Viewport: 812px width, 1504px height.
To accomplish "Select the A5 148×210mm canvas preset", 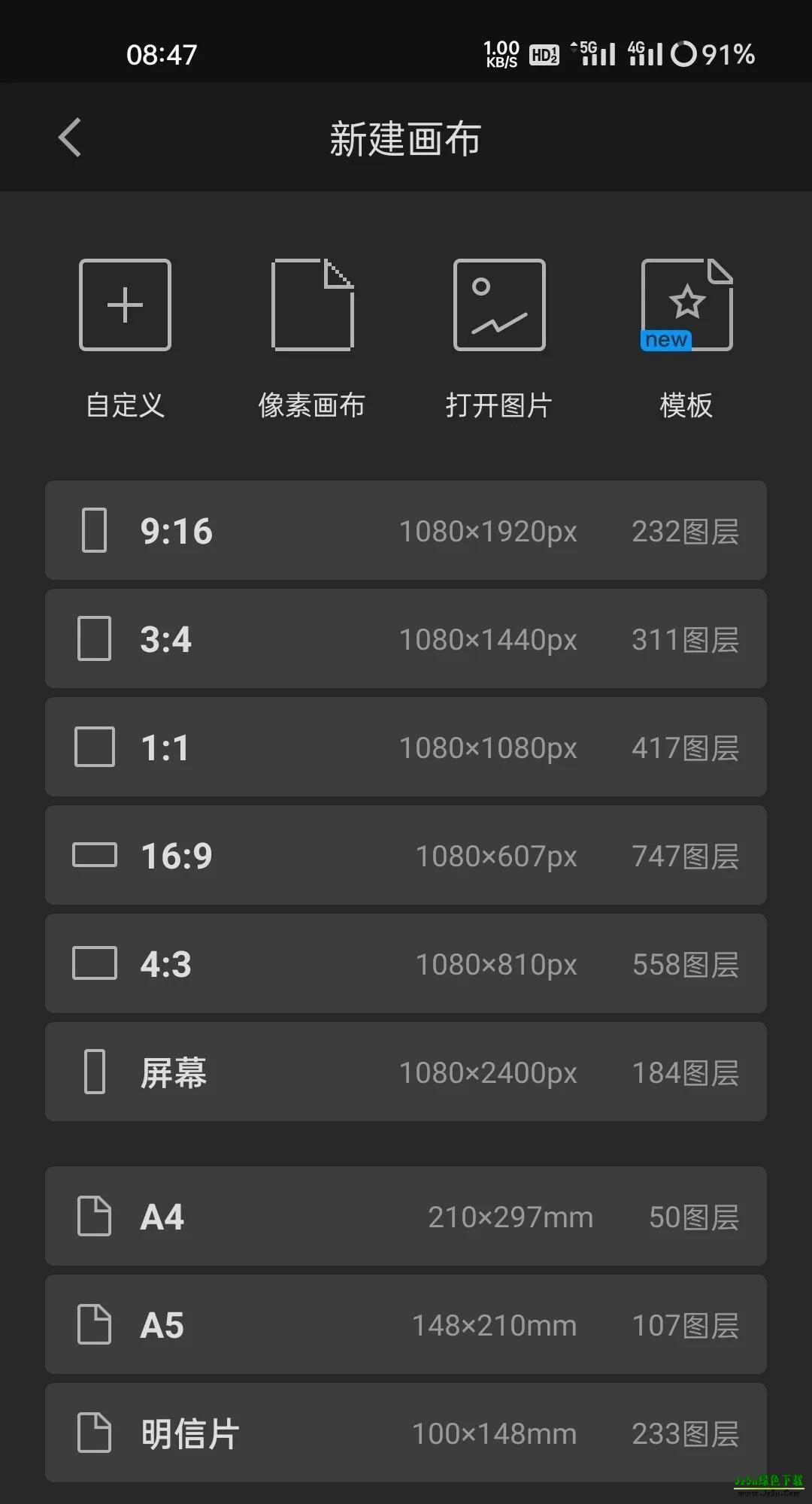I will coord(406,1325).
